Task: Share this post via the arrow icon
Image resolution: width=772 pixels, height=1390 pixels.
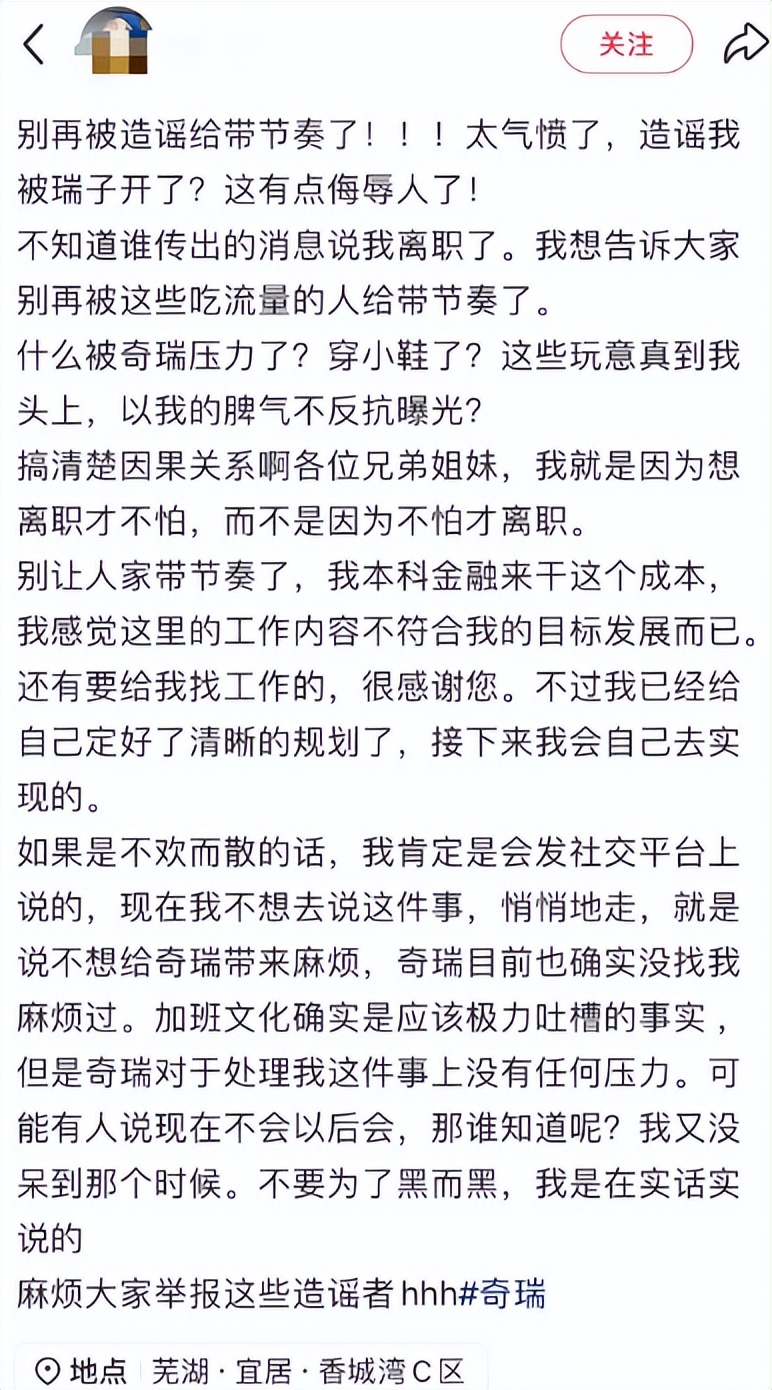Action: pyautogui.click(x=743, y=43)
